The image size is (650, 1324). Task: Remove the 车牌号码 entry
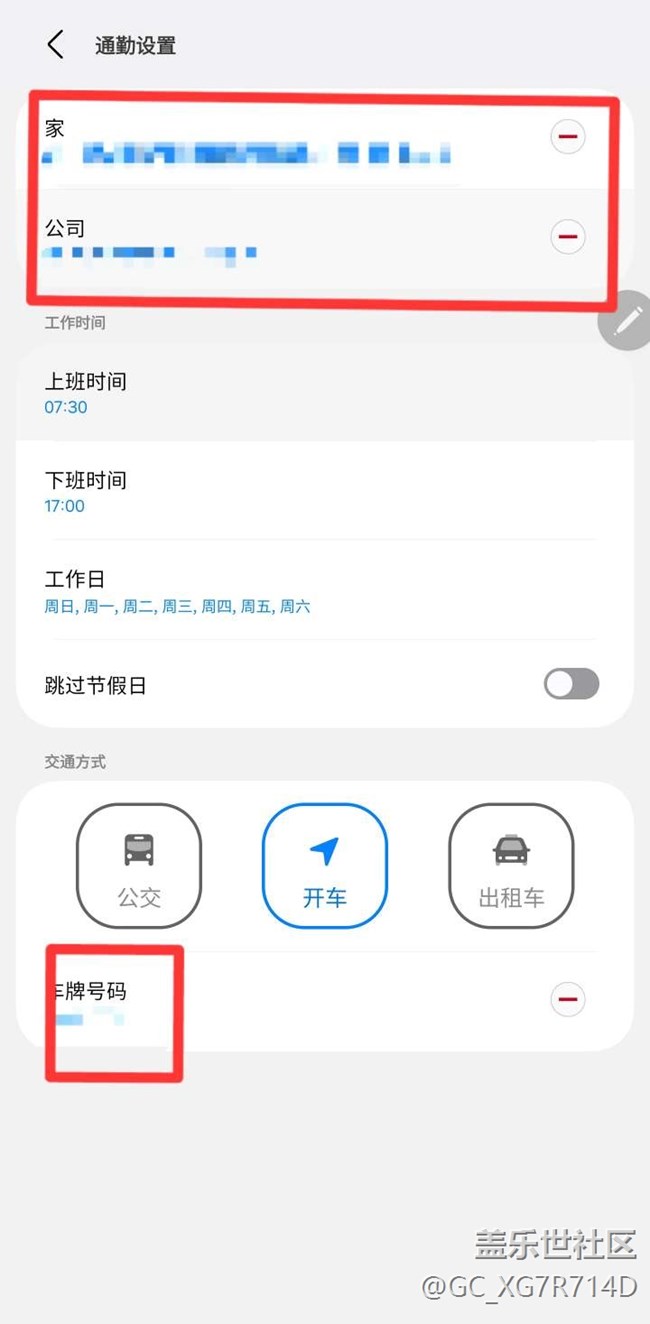coord(568,998)
